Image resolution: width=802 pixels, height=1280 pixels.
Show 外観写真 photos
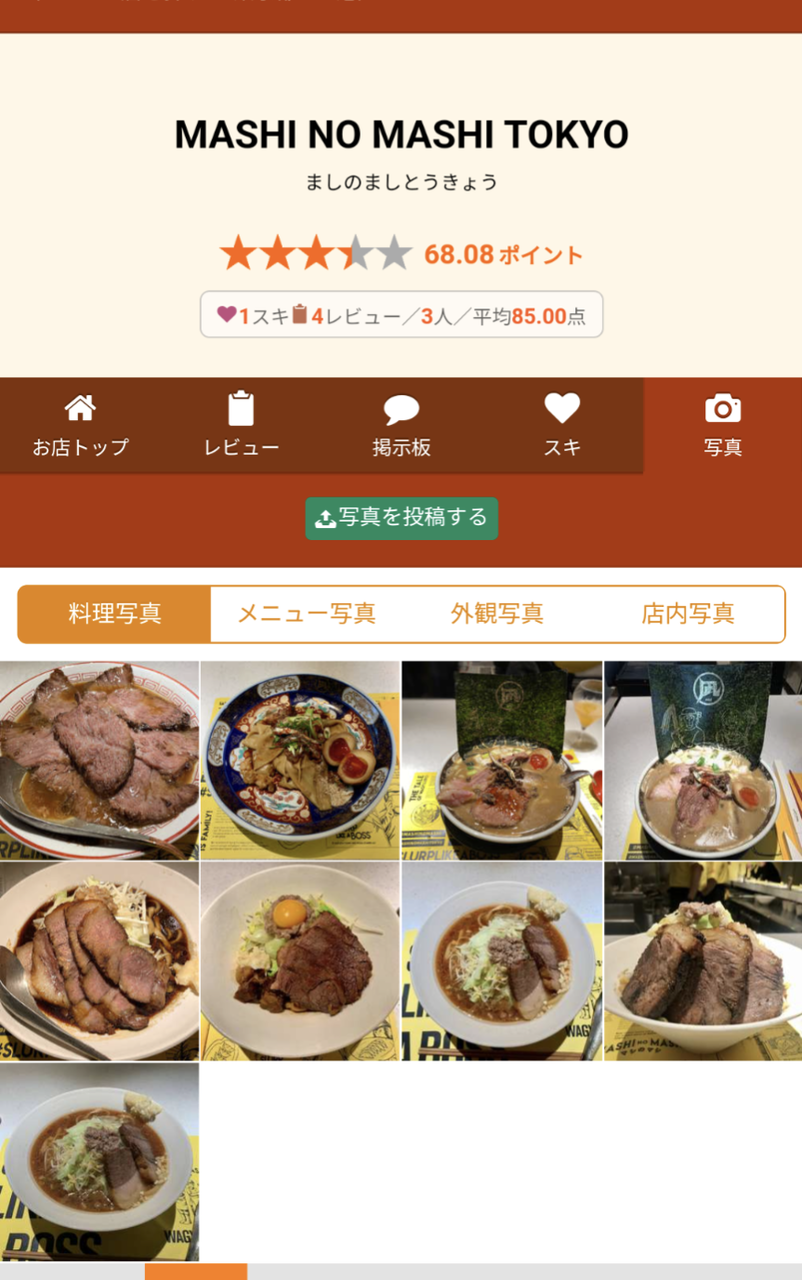click(497, 614)
